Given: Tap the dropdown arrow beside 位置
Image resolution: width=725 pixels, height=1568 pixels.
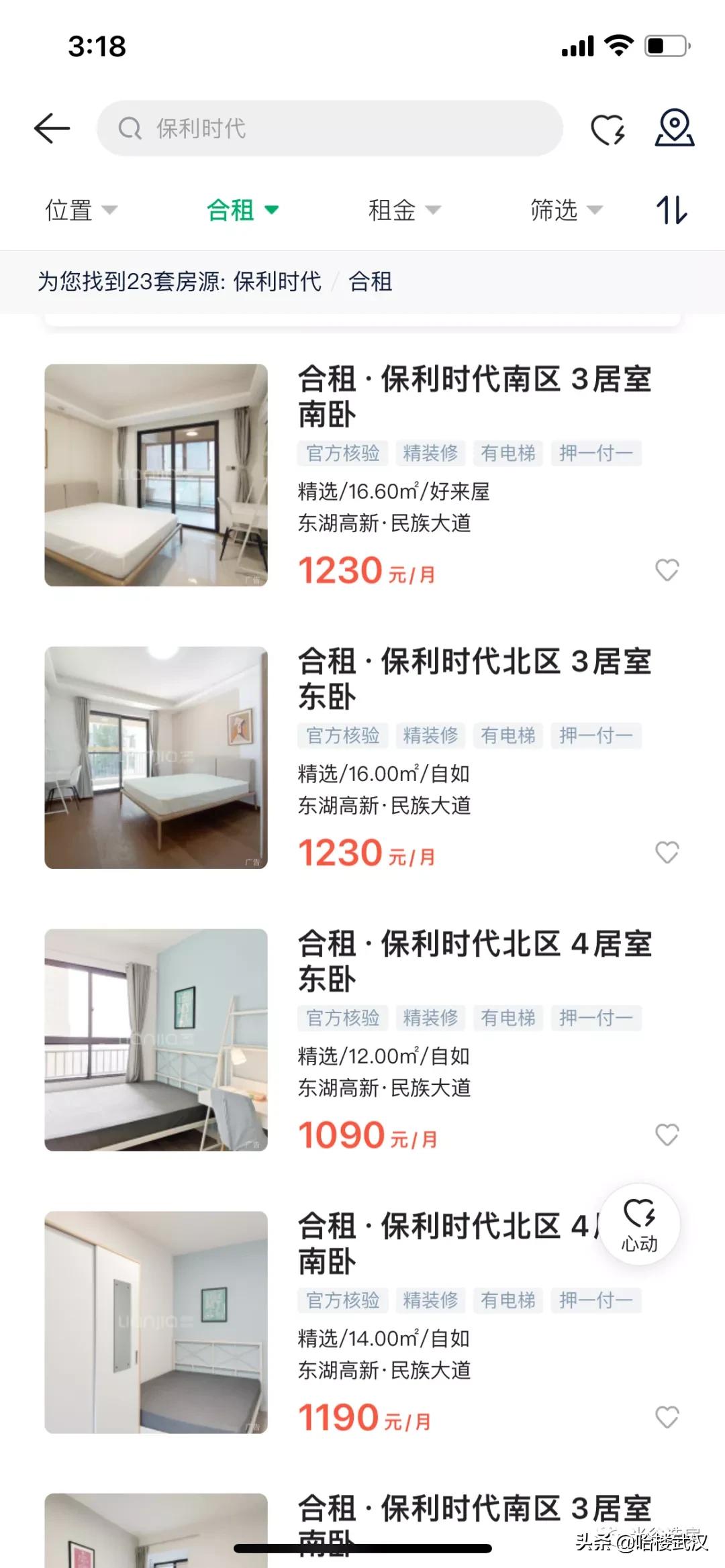Looking at the screenshot, I should point(109,211).
